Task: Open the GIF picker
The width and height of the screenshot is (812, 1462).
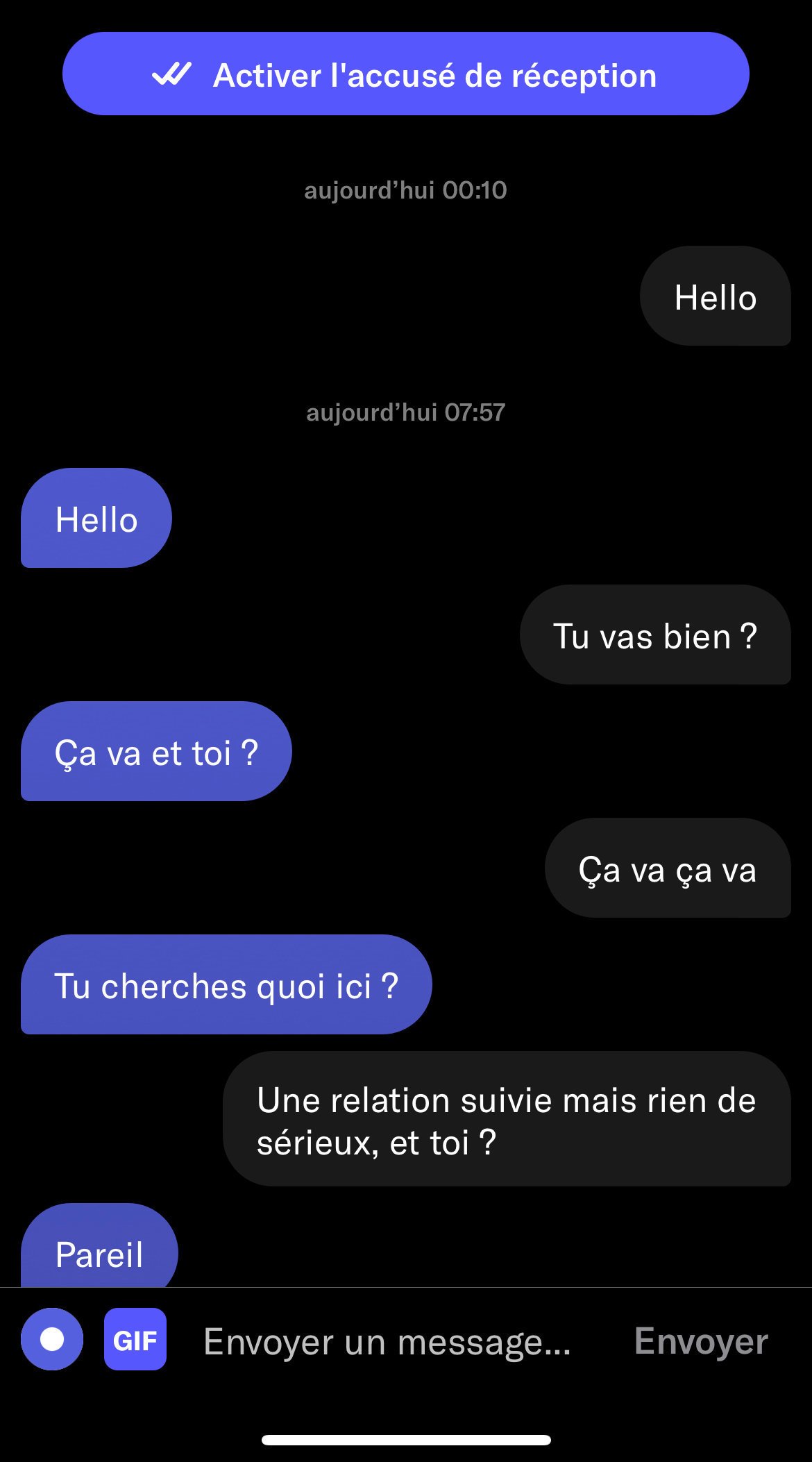Action: tap(135, 1340)
